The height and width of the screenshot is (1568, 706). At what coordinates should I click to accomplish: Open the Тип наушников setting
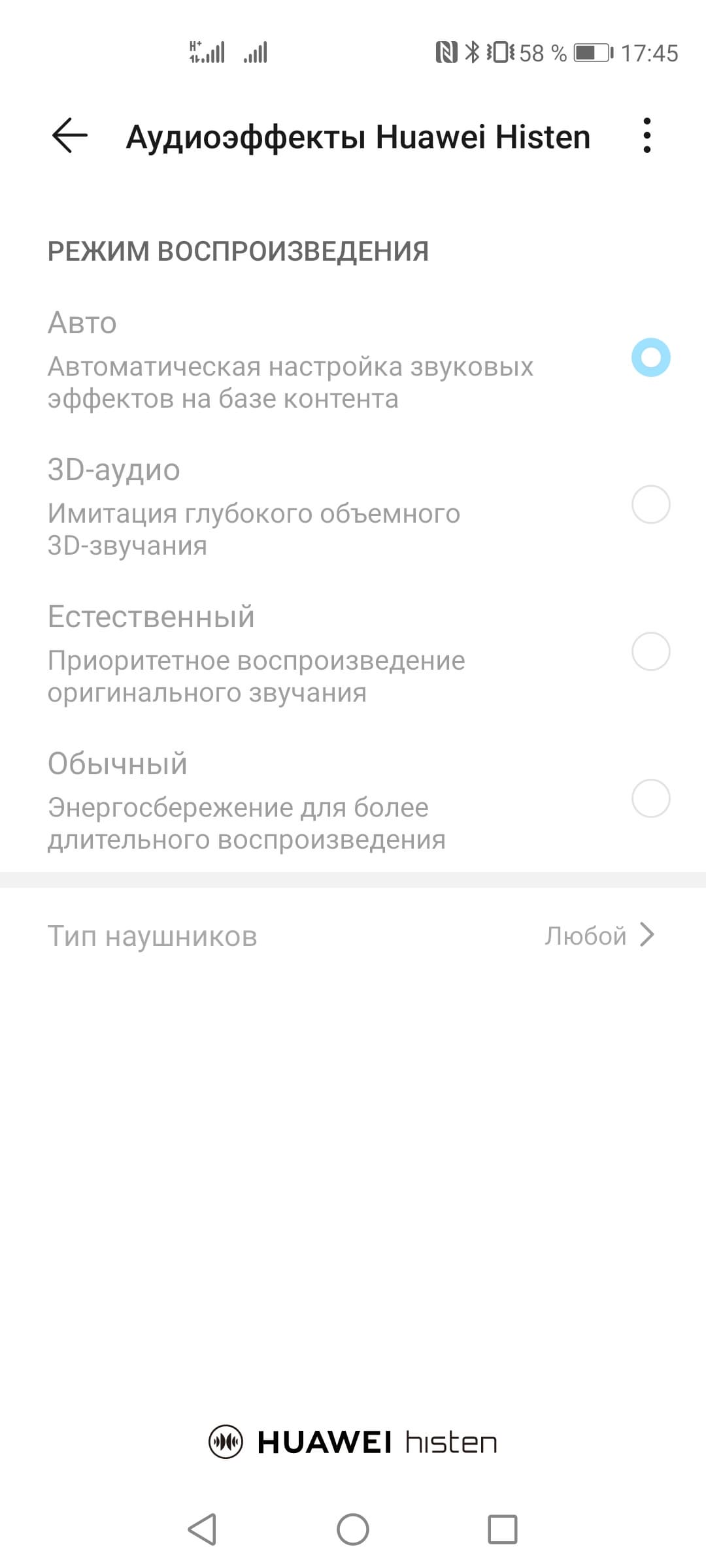[353, 936]
